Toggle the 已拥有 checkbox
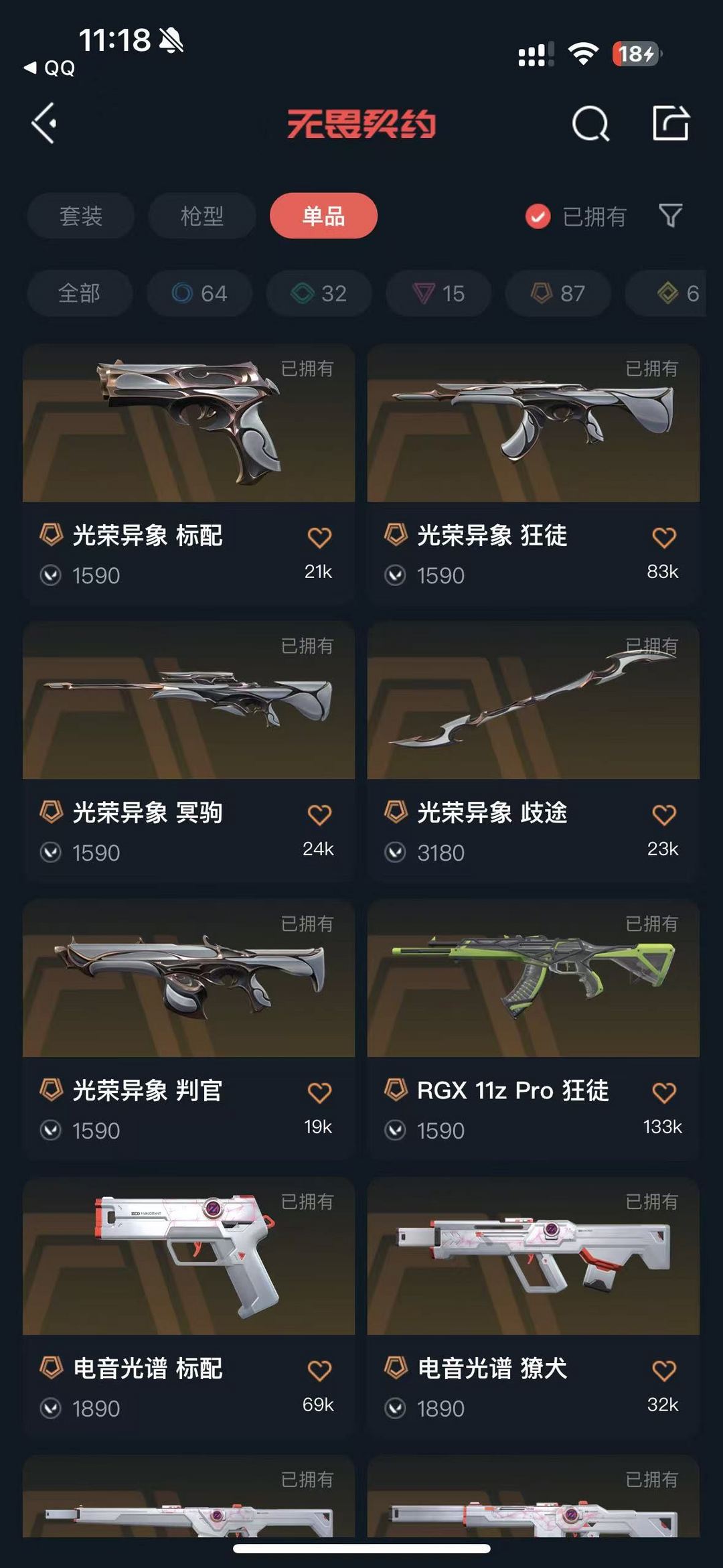This screenshot has height=1568, width=723. [x=538, y=216]
